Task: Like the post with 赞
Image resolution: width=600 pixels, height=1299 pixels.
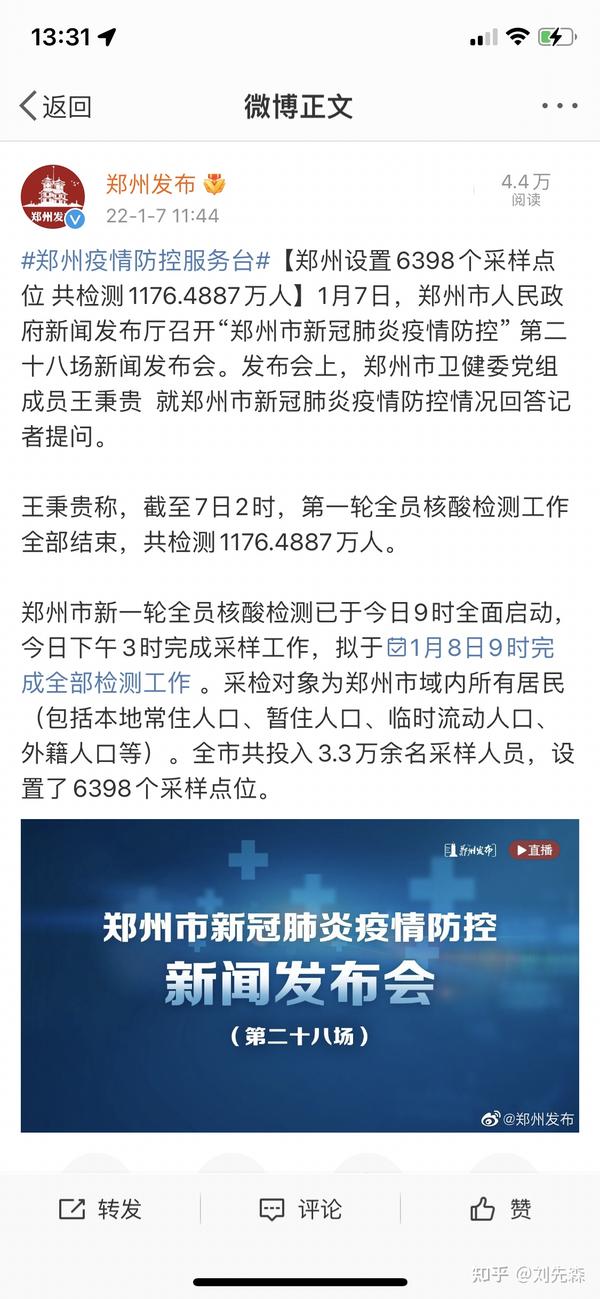Action: point(500,1209)
